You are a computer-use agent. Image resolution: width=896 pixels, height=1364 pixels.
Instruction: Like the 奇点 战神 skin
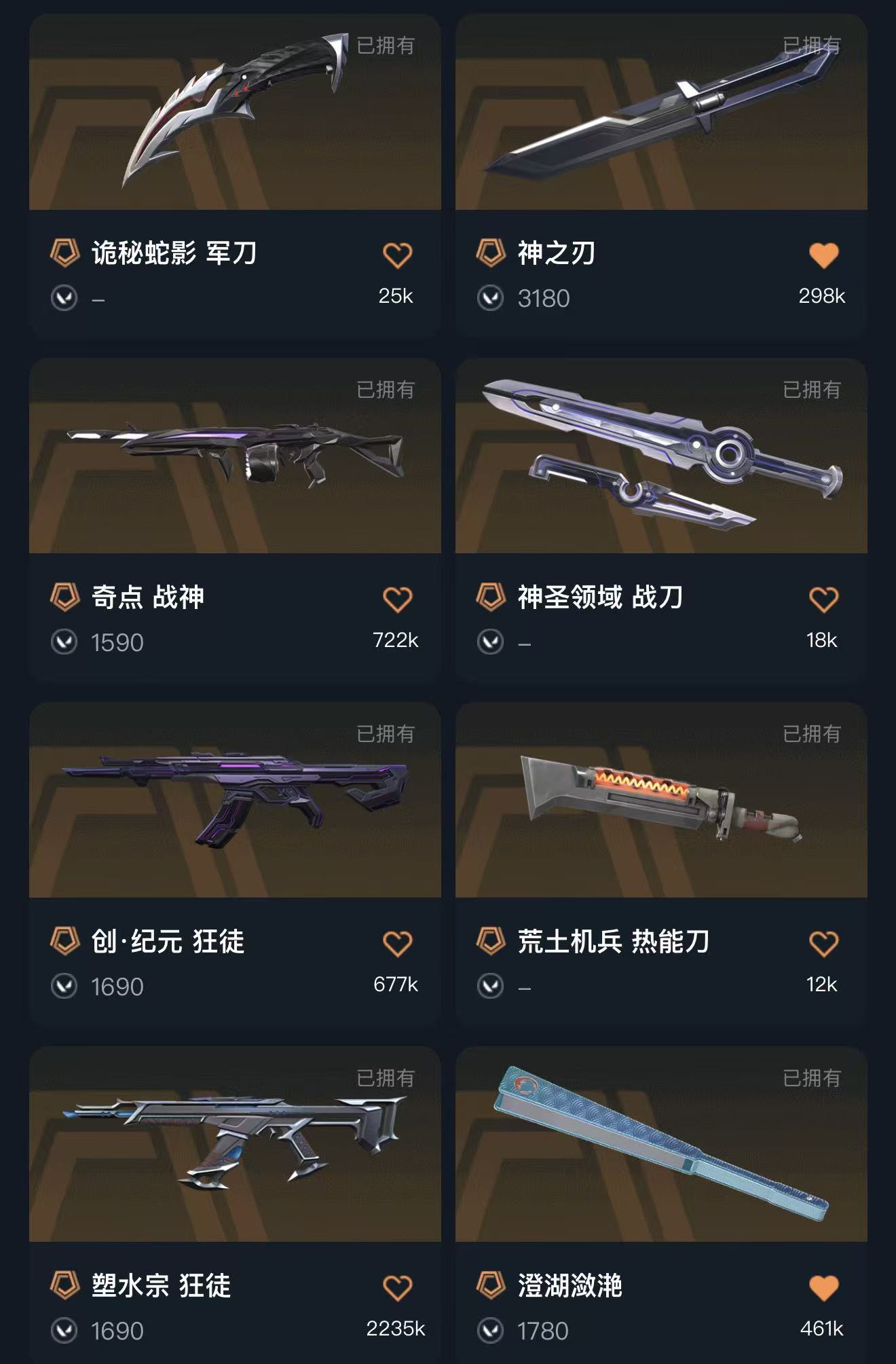pyautogui.click(x=397, y=600)
